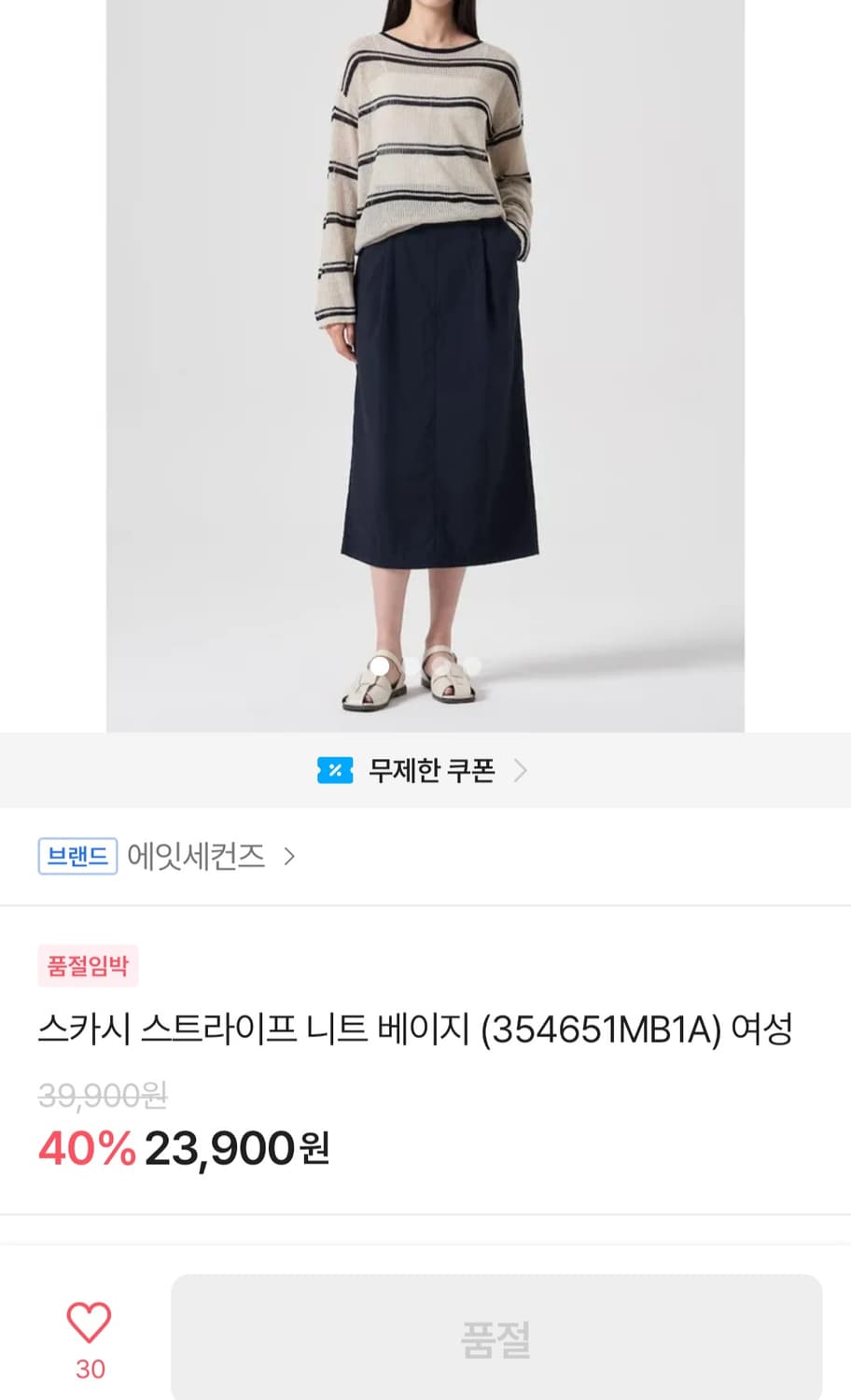
Task: Click the 브랜드 label badge
Action: pos(77,855)
